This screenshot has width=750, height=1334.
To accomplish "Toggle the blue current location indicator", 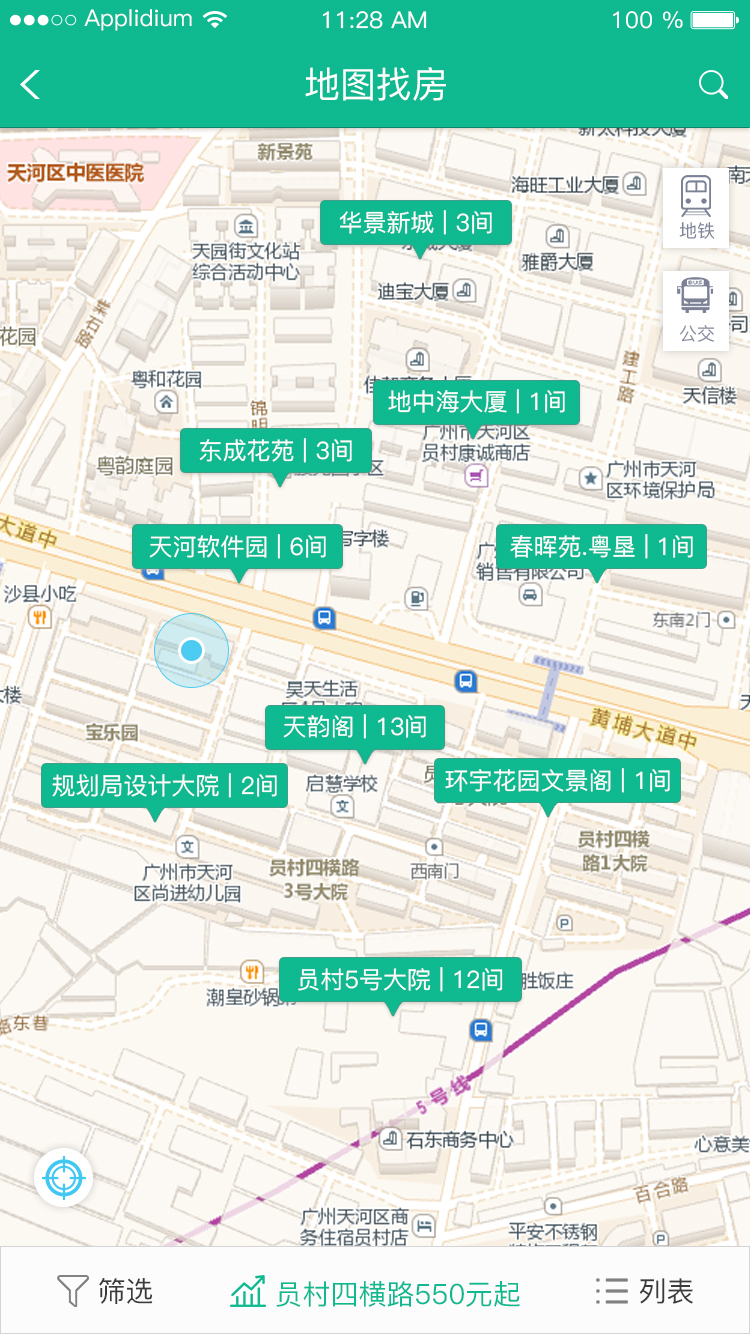I will tap(192, 651).
